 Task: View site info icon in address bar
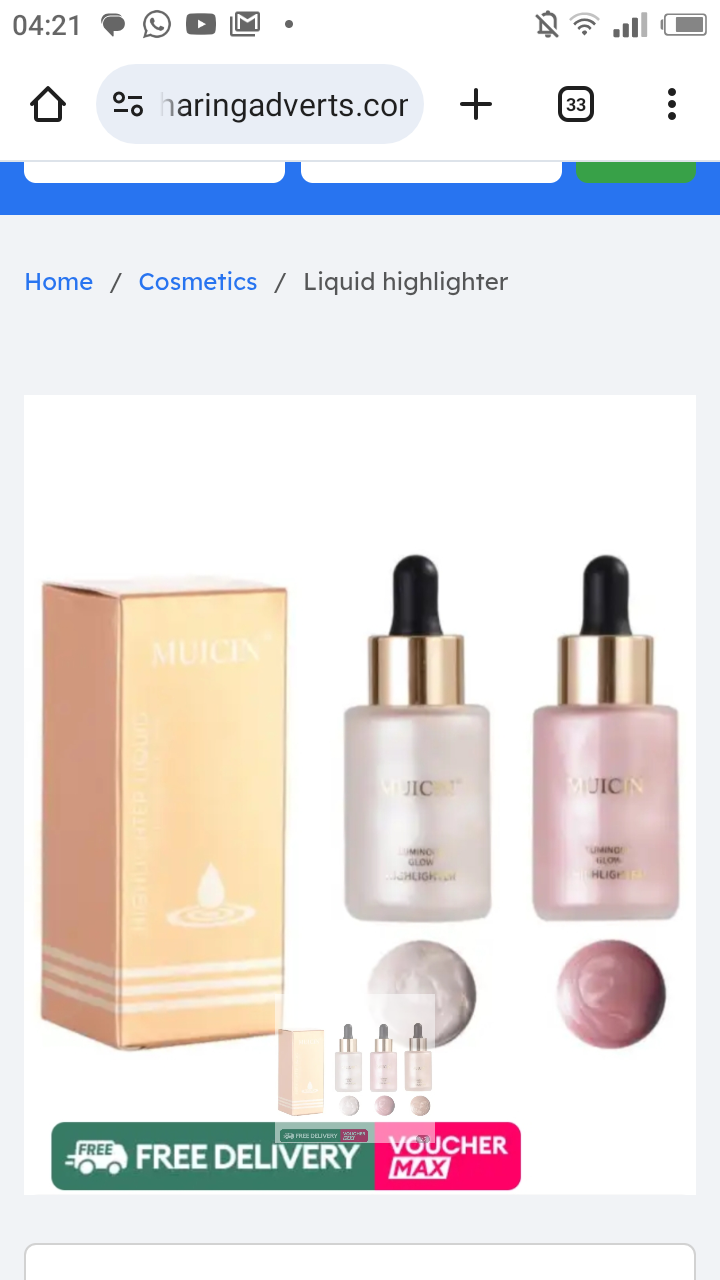click(128, 104)
